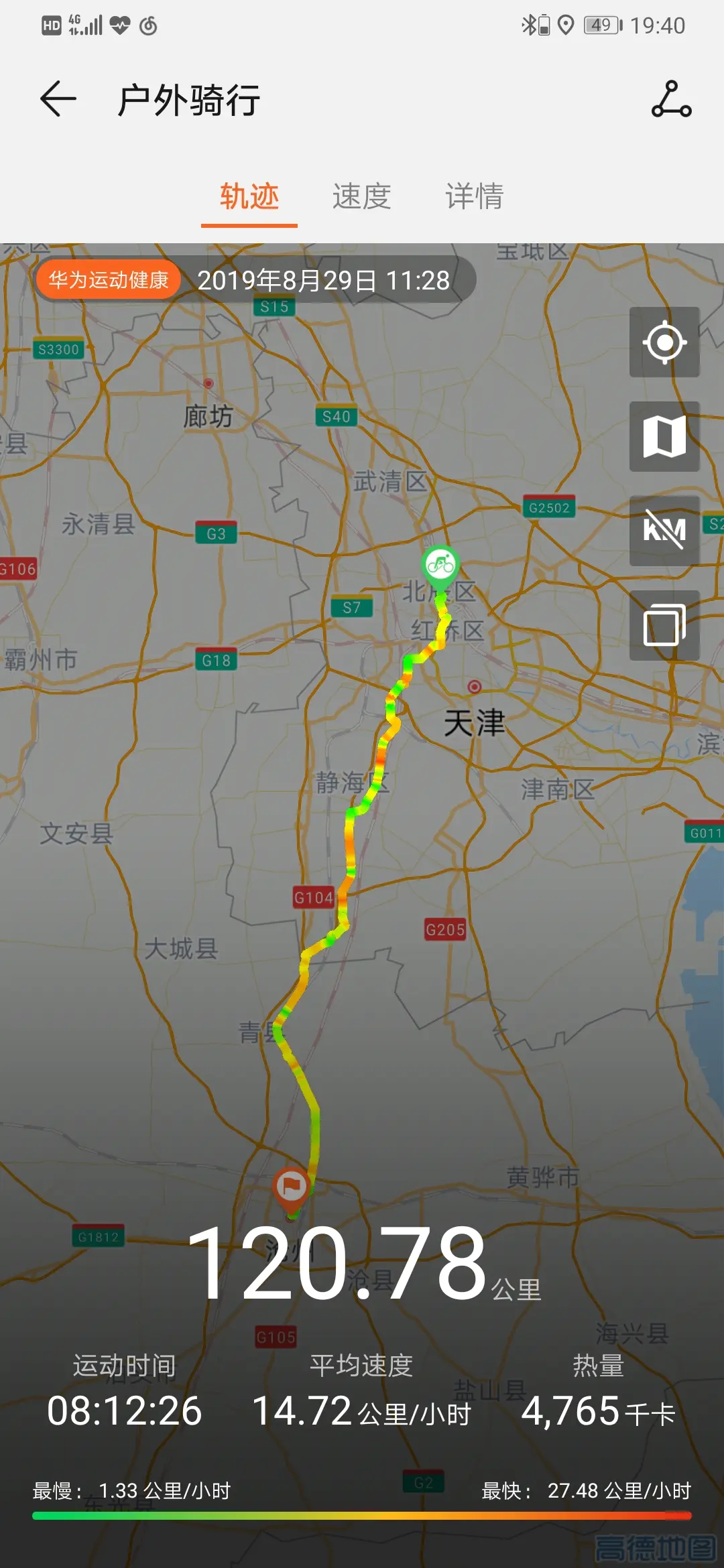The width and height of the screenshot is (724, 1568).
Task: Open the 详情 tab
Action: click(x=475, y=197)
